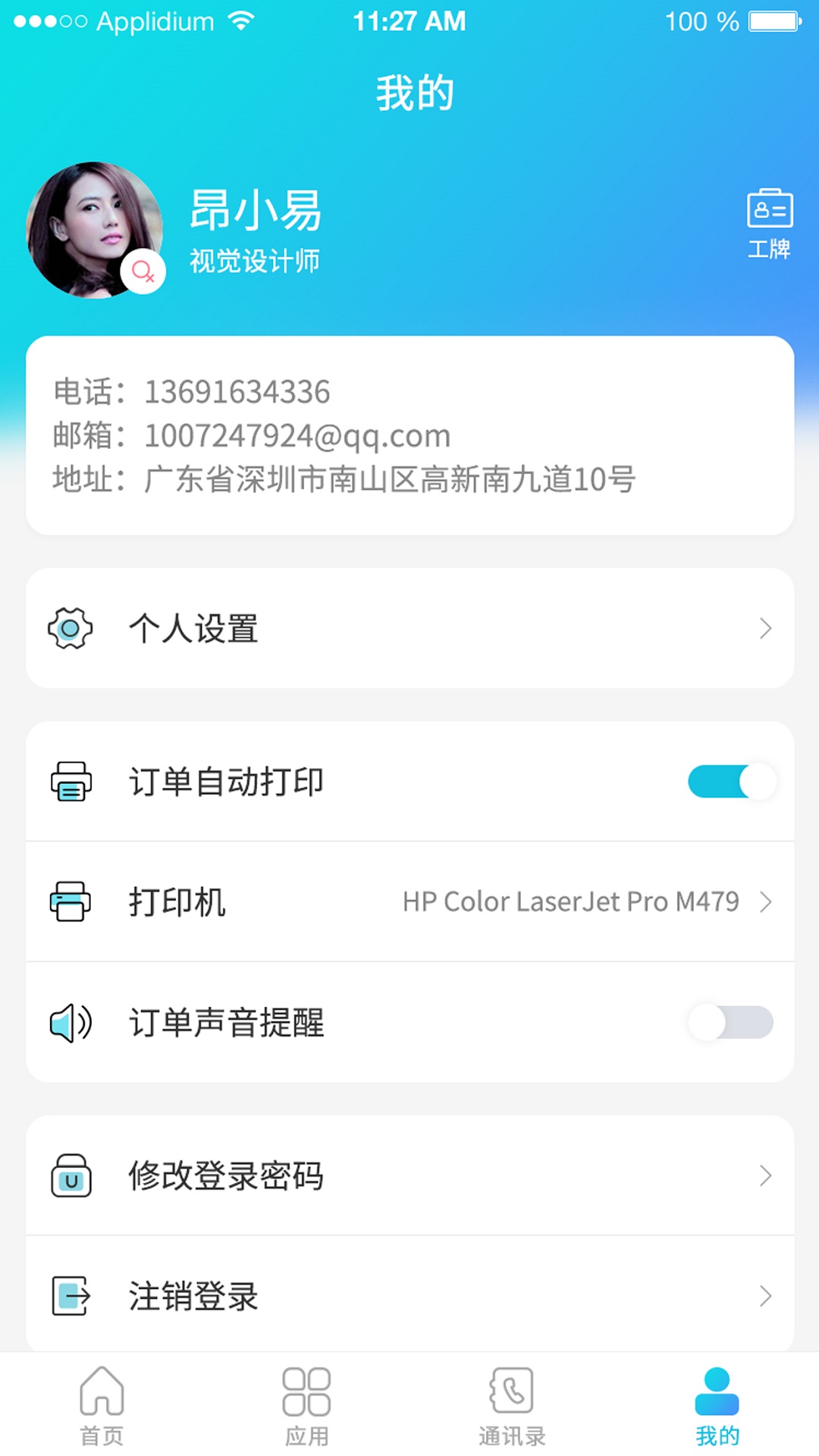Open printer selection via chevron on 打印机 row
The height and width of the screenshot is (1456, 819).
pos(765,902)
